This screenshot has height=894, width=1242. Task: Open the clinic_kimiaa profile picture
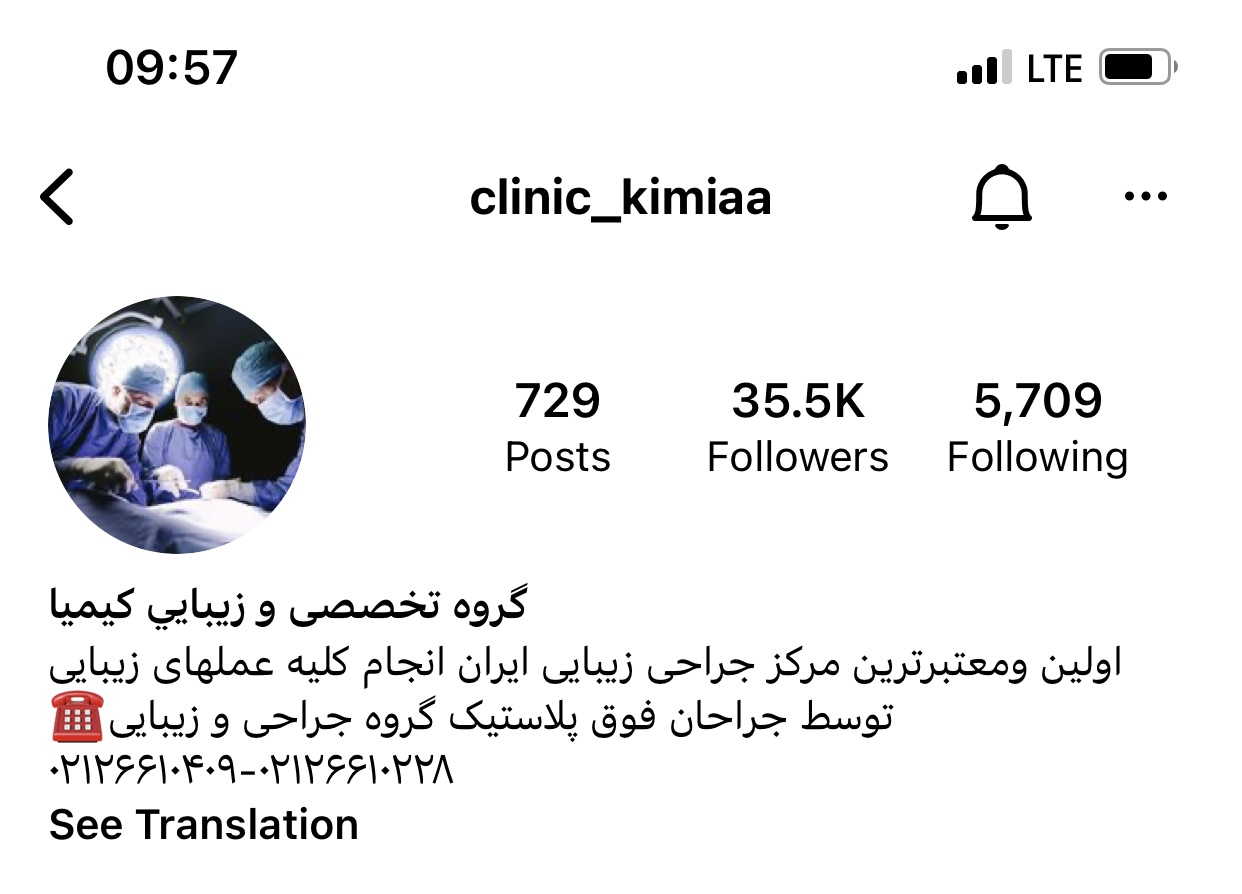click(177, 425)
